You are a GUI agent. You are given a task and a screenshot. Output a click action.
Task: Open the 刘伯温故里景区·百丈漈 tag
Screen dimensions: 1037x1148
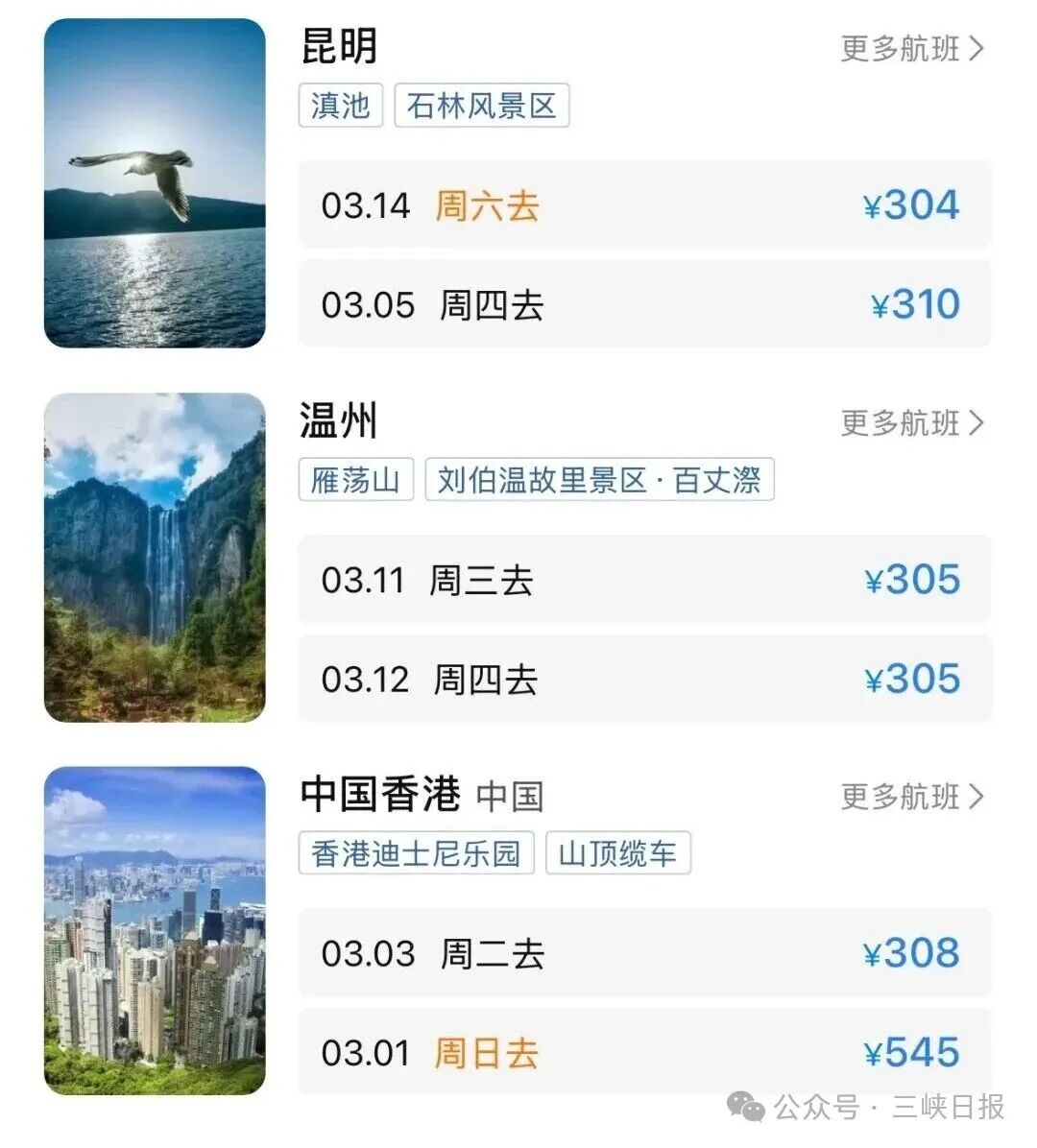pos(599,479)
